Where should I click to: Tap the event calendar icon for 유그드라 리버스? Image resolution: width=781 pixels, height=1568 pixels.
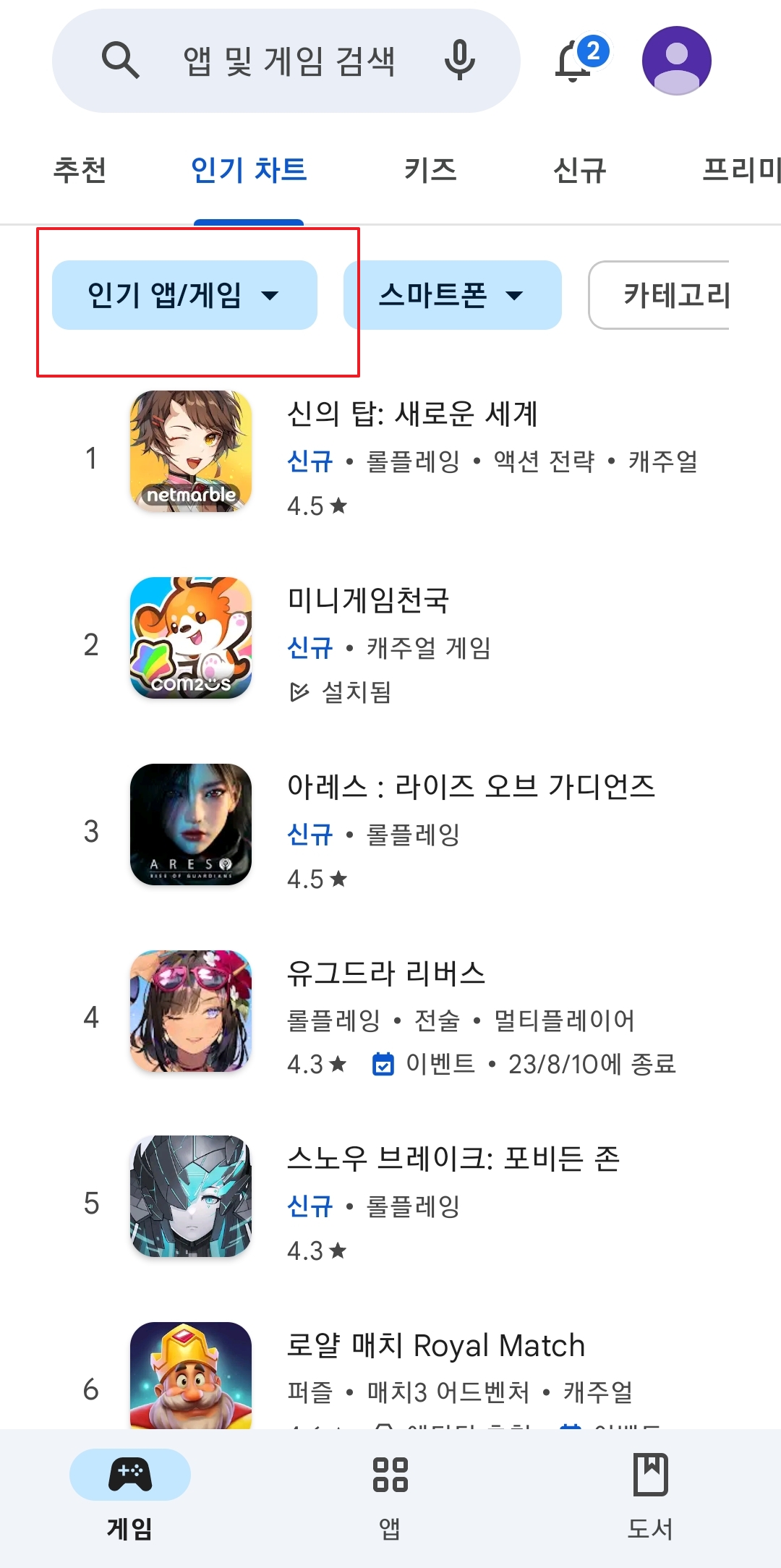[383, 1064]
